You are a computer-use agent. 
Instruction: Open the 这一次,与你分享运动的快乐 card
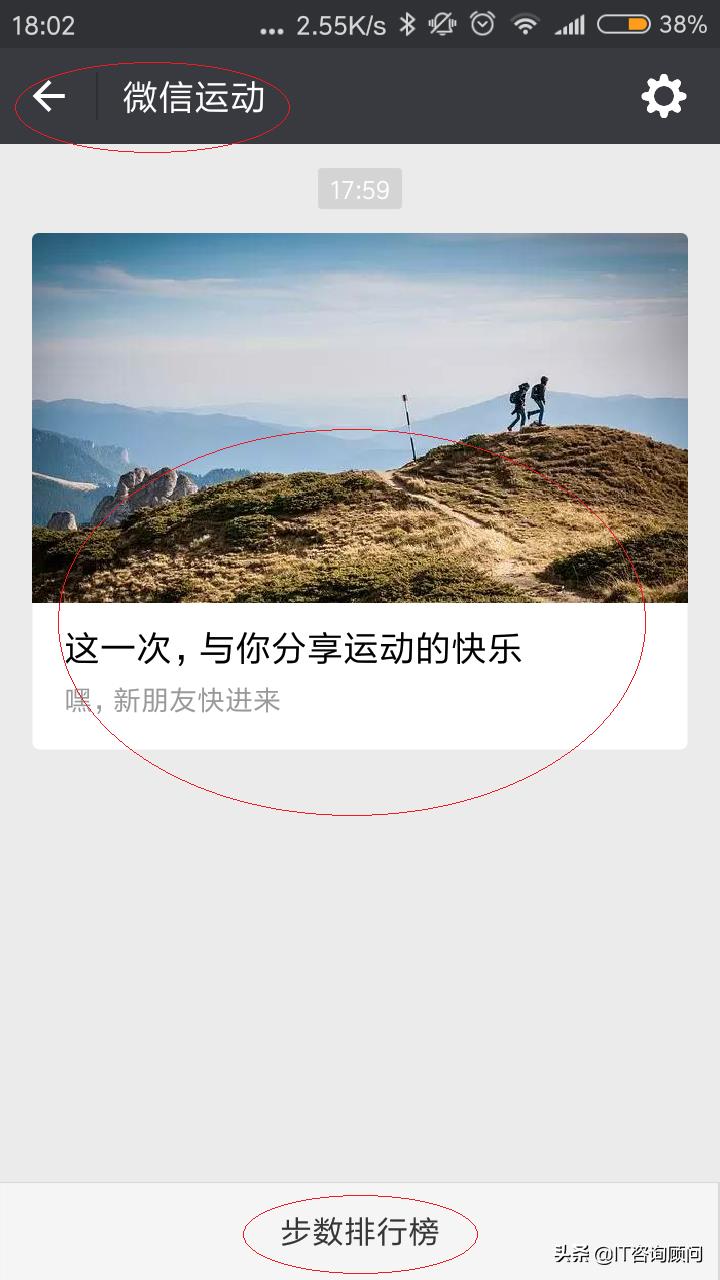pyautogui.click(x=360, y=490)
